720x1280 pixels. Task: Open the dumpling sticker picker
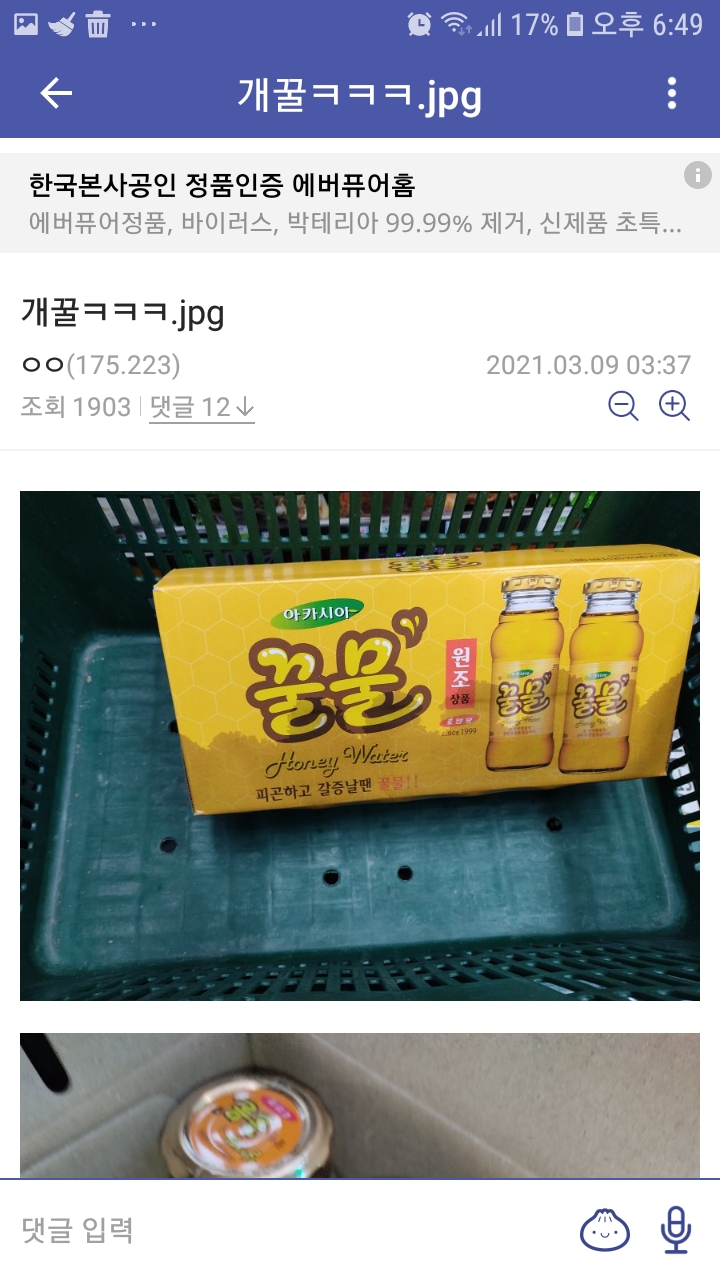605,1230
